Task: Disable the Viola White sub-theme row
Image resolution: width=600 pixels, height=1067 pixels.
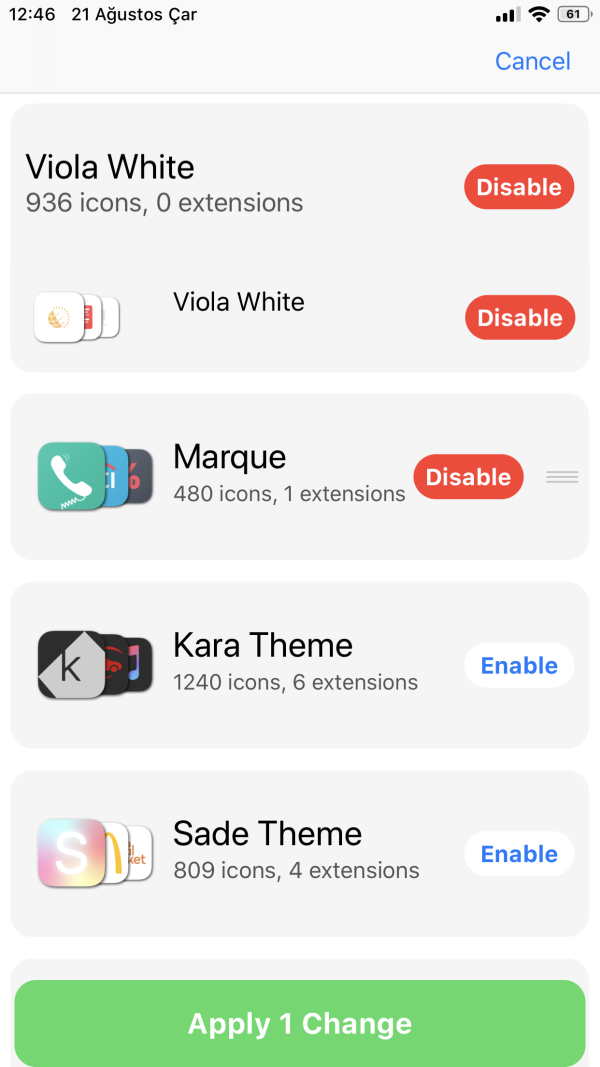Action: click(520, 318)
